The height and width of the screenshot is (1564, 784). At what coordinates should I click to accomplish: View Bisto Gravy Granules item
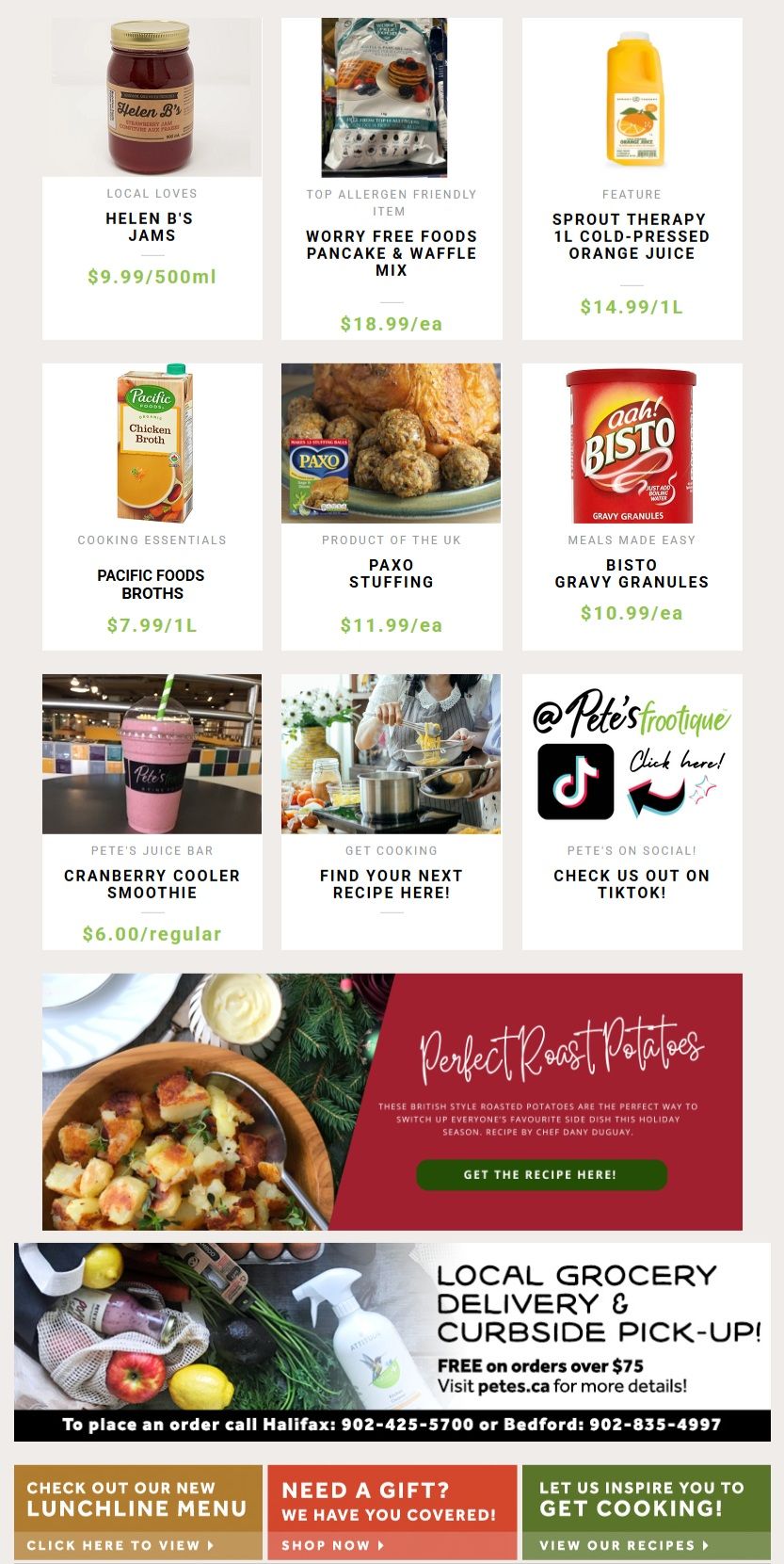tap(632, 507)
